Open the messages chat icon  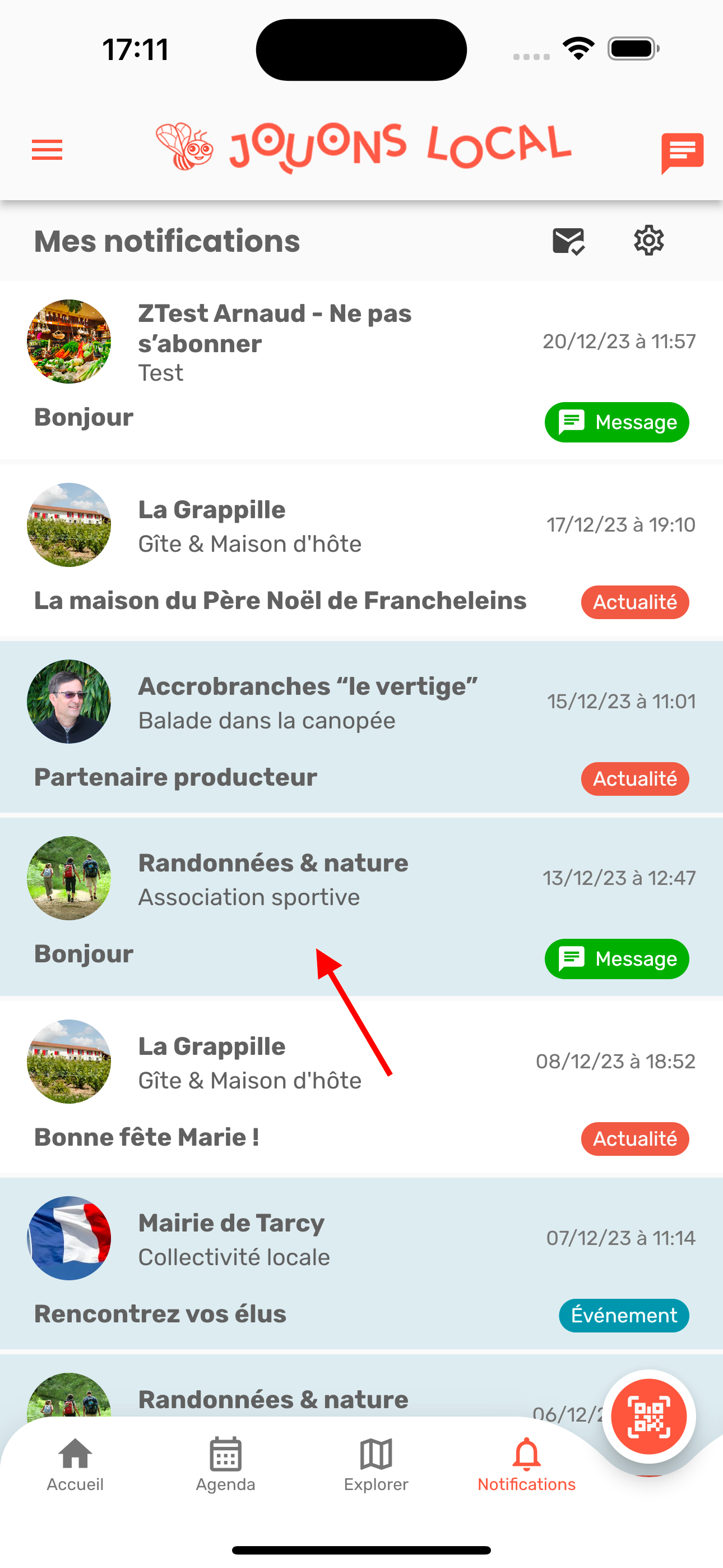tap(682, 151)
